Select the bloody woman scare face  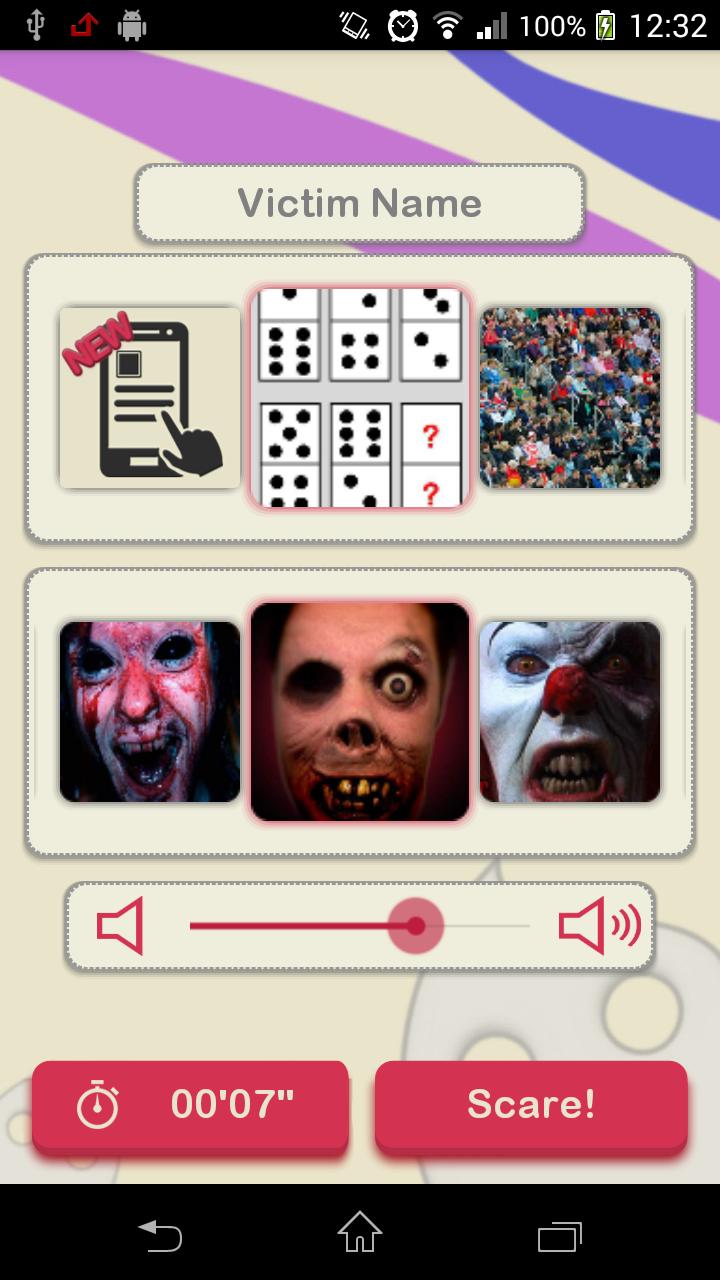tap(148, 712)
